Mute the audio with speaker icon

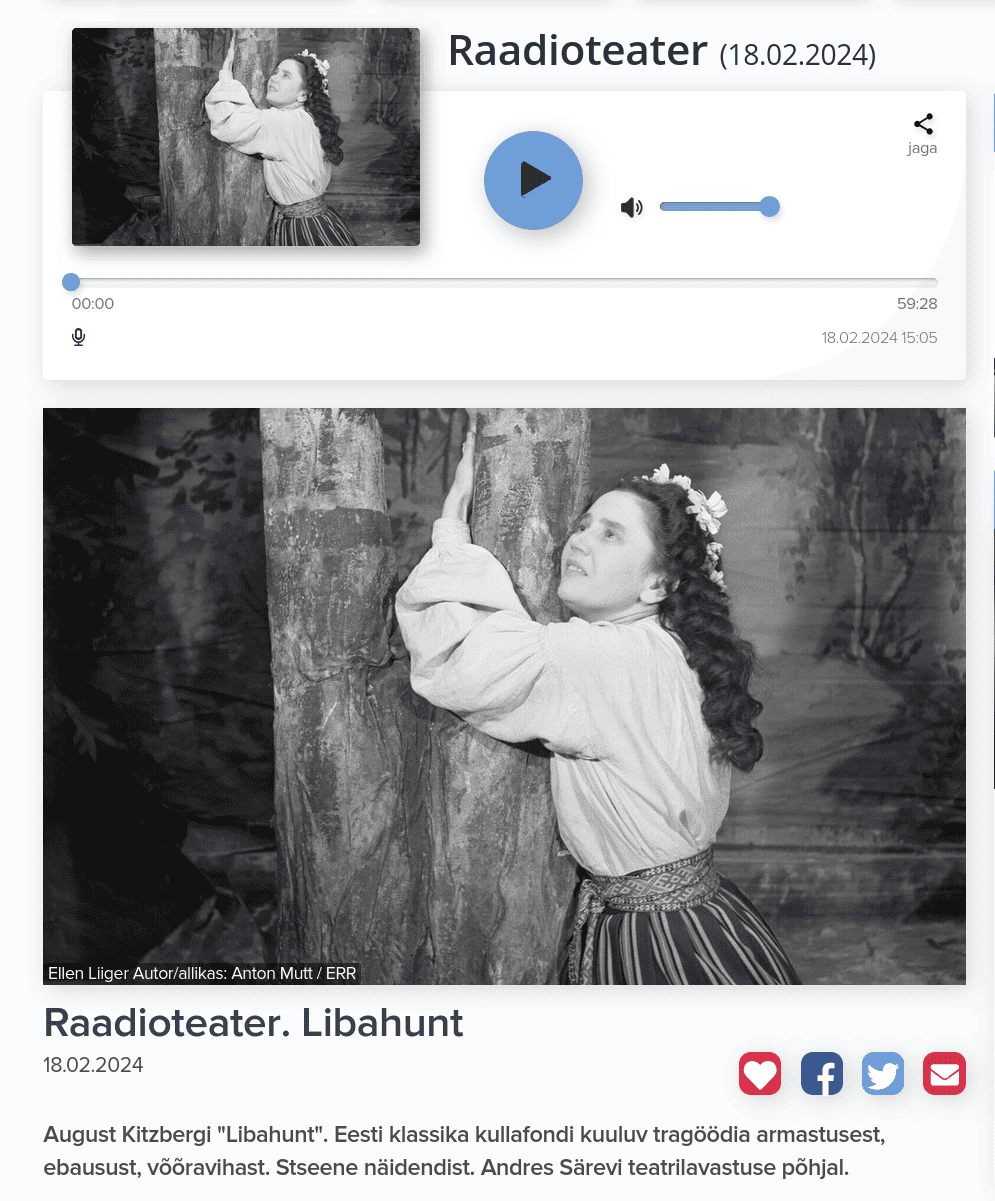pos(631,208)
